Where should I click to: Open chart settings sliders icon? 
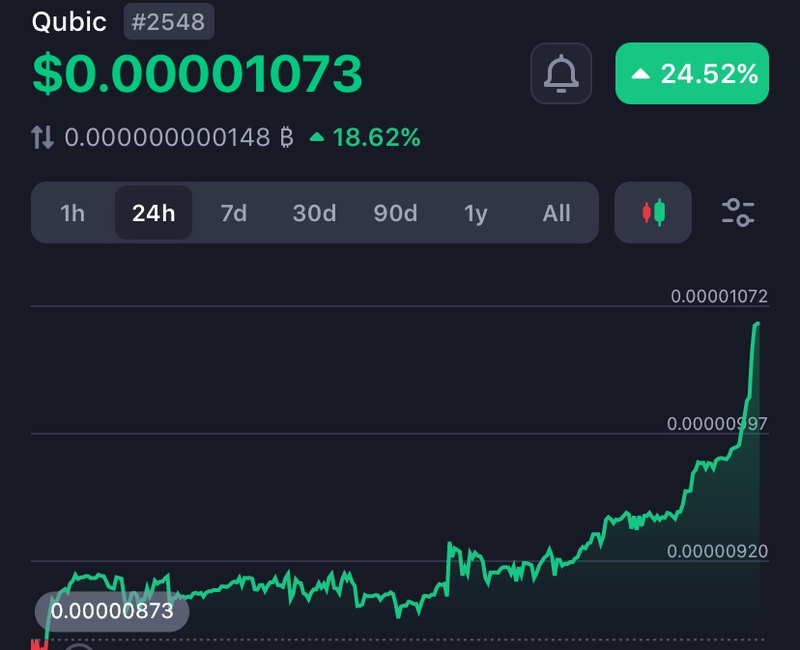[x=738, y=212]
